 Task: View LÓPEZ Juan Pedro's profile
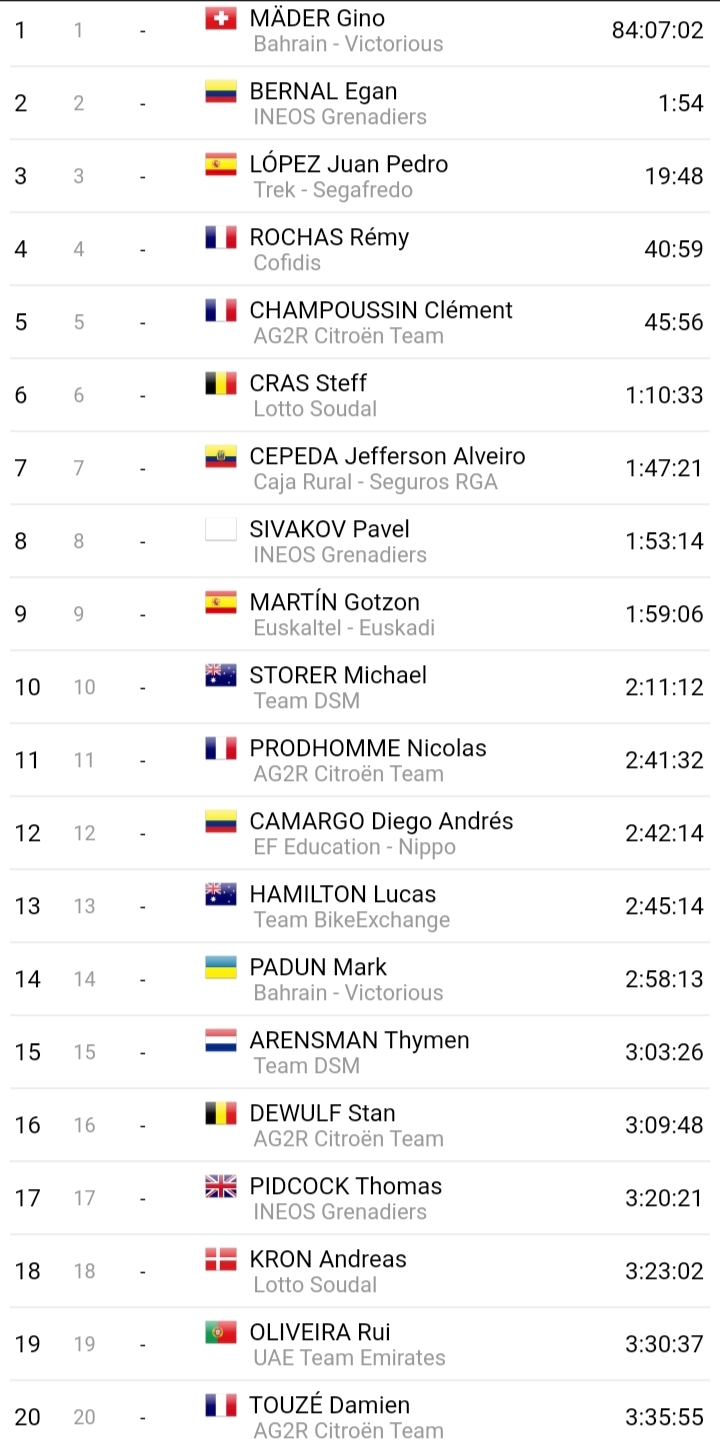click(348, 164)
